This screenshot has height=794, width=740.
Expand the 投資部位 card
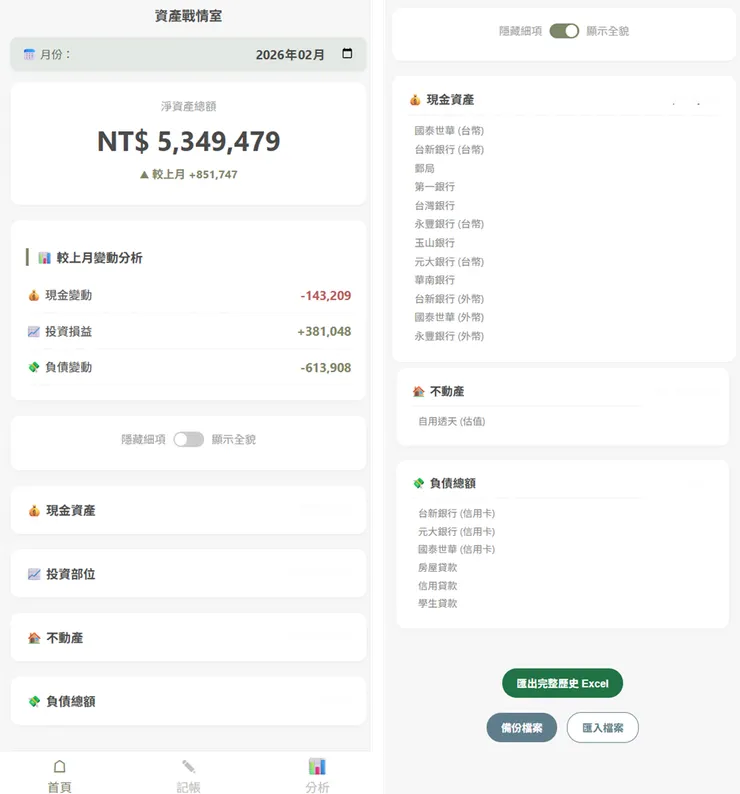[188, 574]
